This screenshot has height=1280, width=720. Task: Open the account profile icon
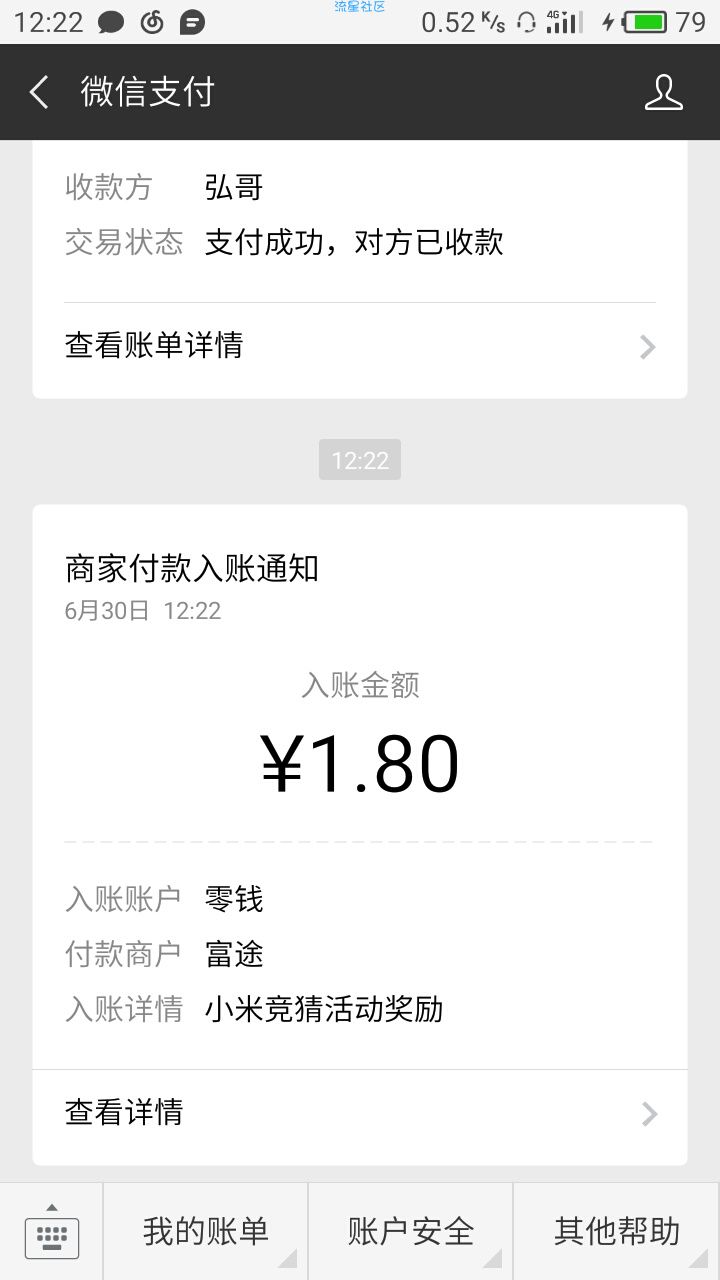coord(663,92)
